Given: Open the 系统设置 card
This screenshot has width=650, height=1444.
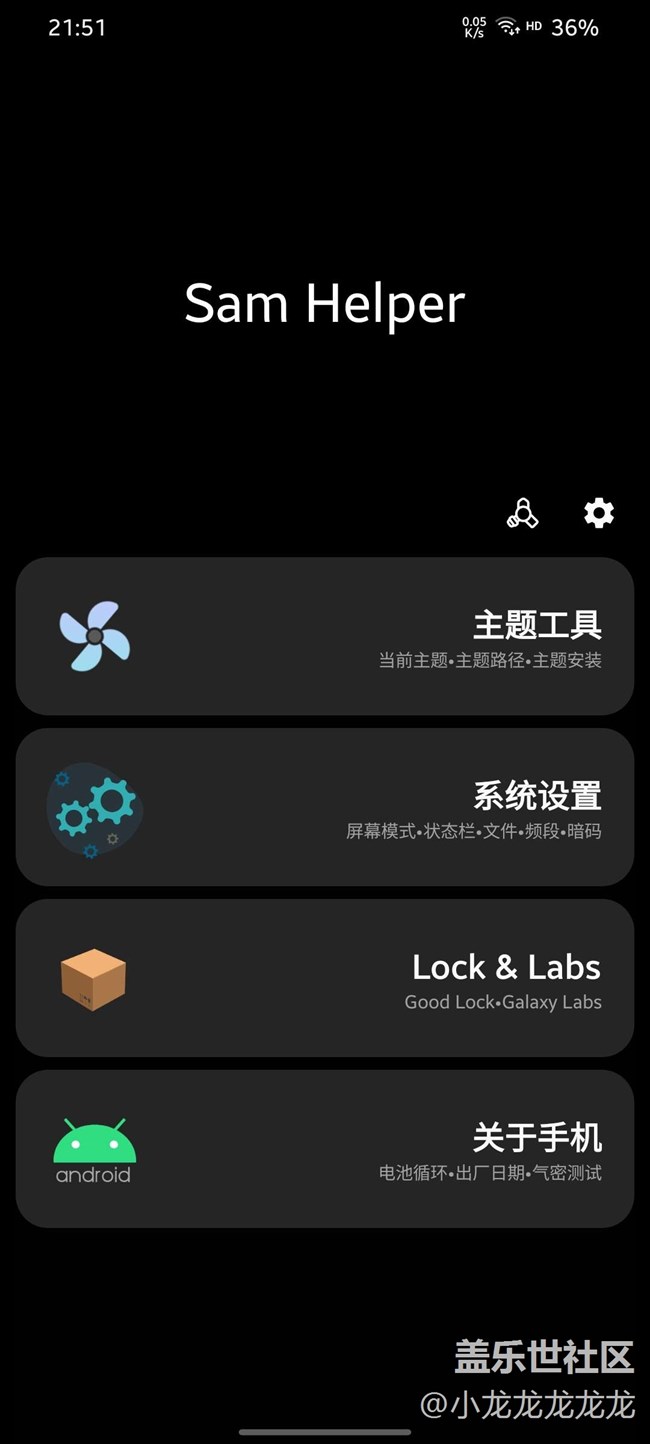Looking at the screenshot, I should pyautogui.click(x=324, y=807).
